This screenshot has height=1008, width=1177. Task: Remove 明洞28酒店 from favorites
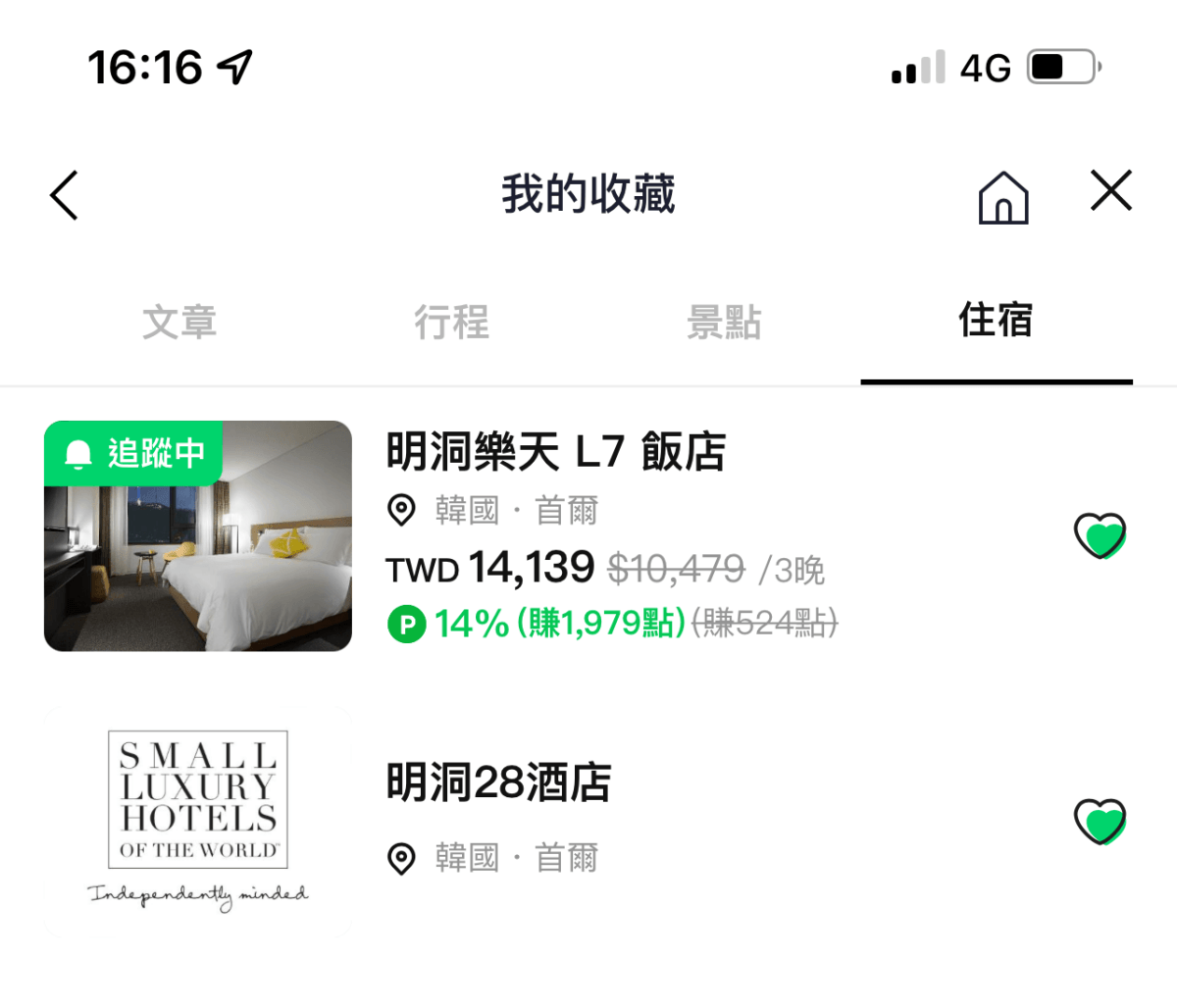1100,822
